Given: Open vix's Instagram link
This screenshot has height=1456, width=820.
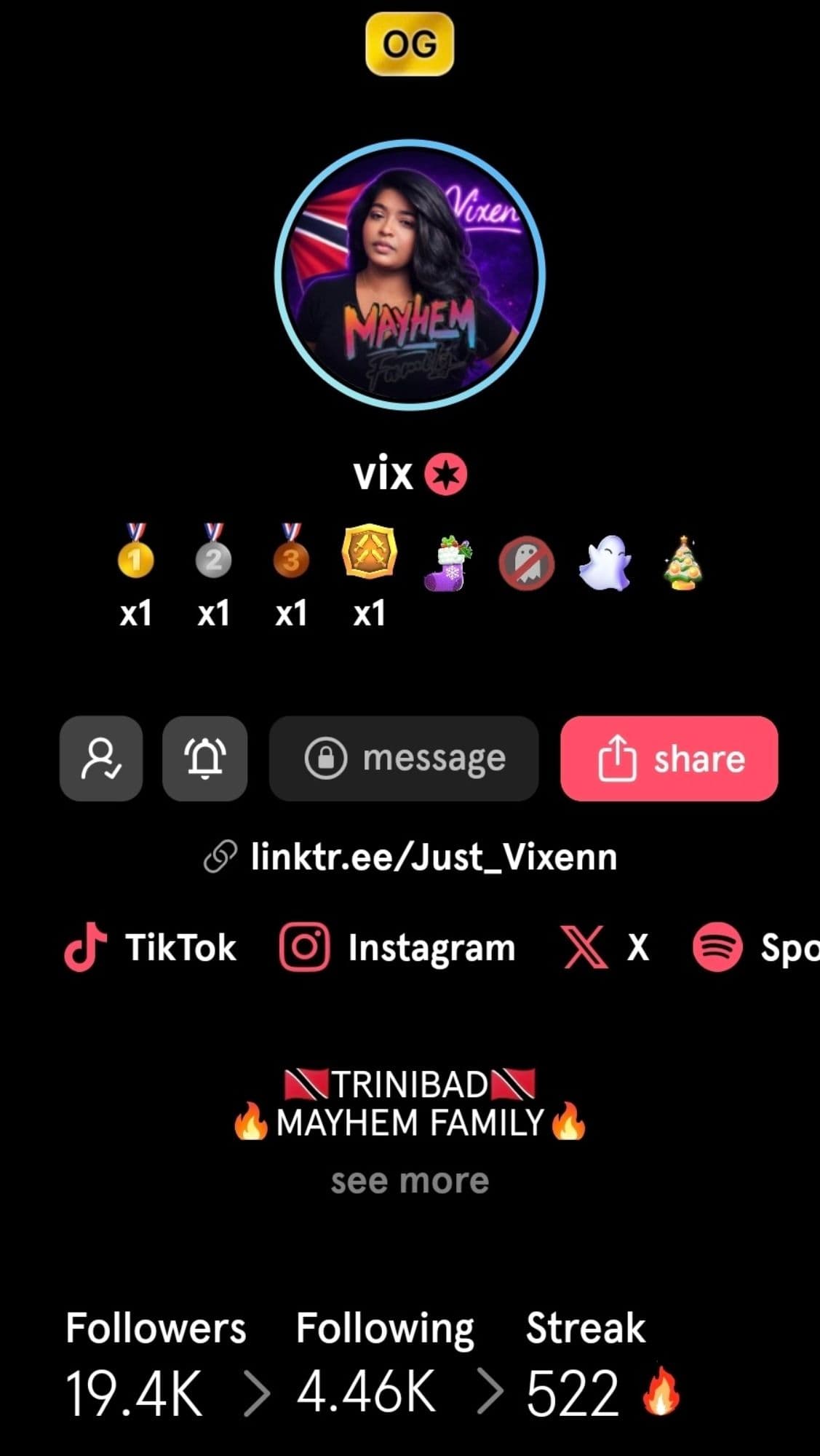Looking at the screenshot, I should (397, 947).
